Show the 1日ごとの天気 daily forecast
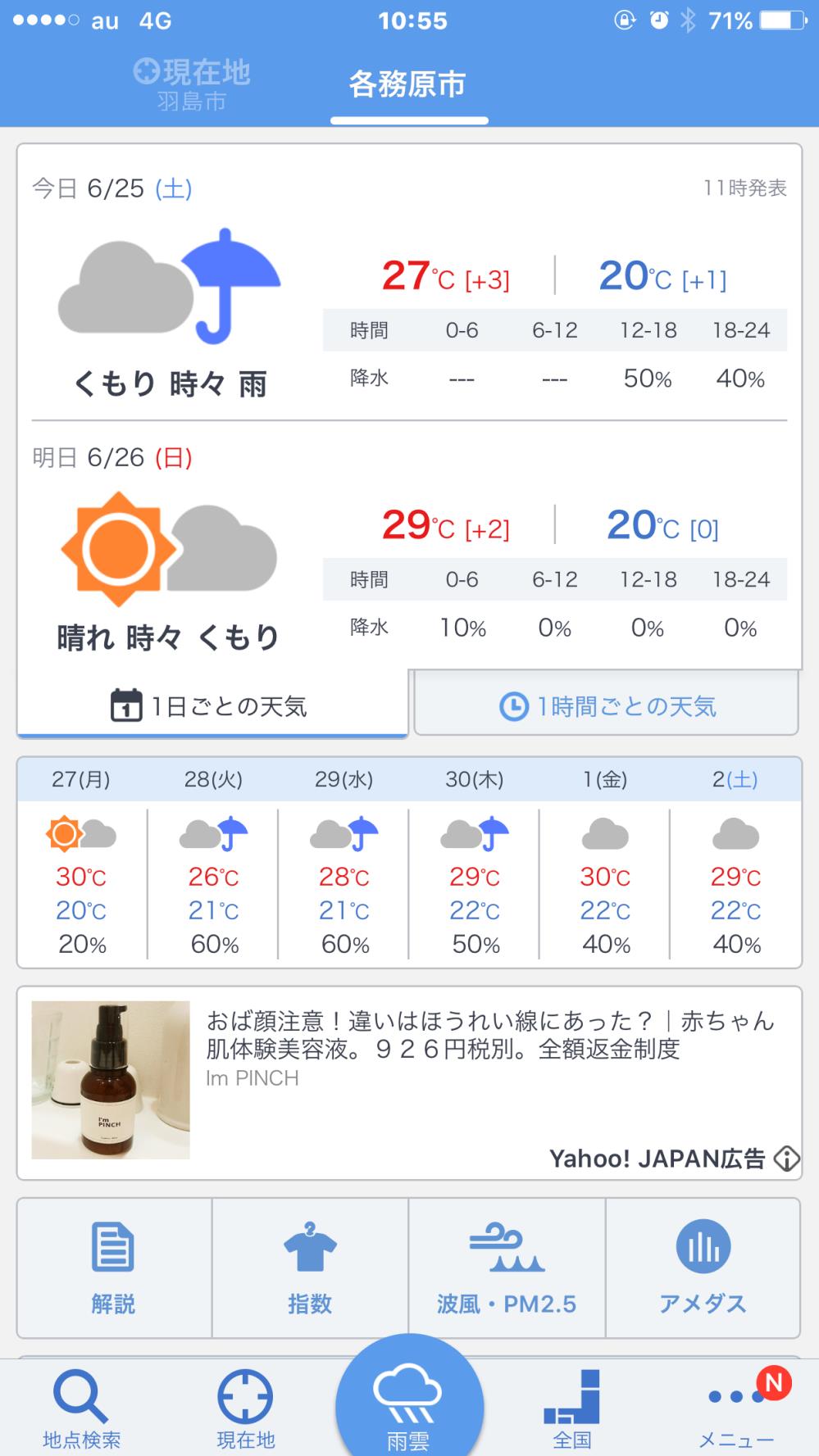This screenshot has width=819, height=1456. pyautogui.click(x=212, y=705)
